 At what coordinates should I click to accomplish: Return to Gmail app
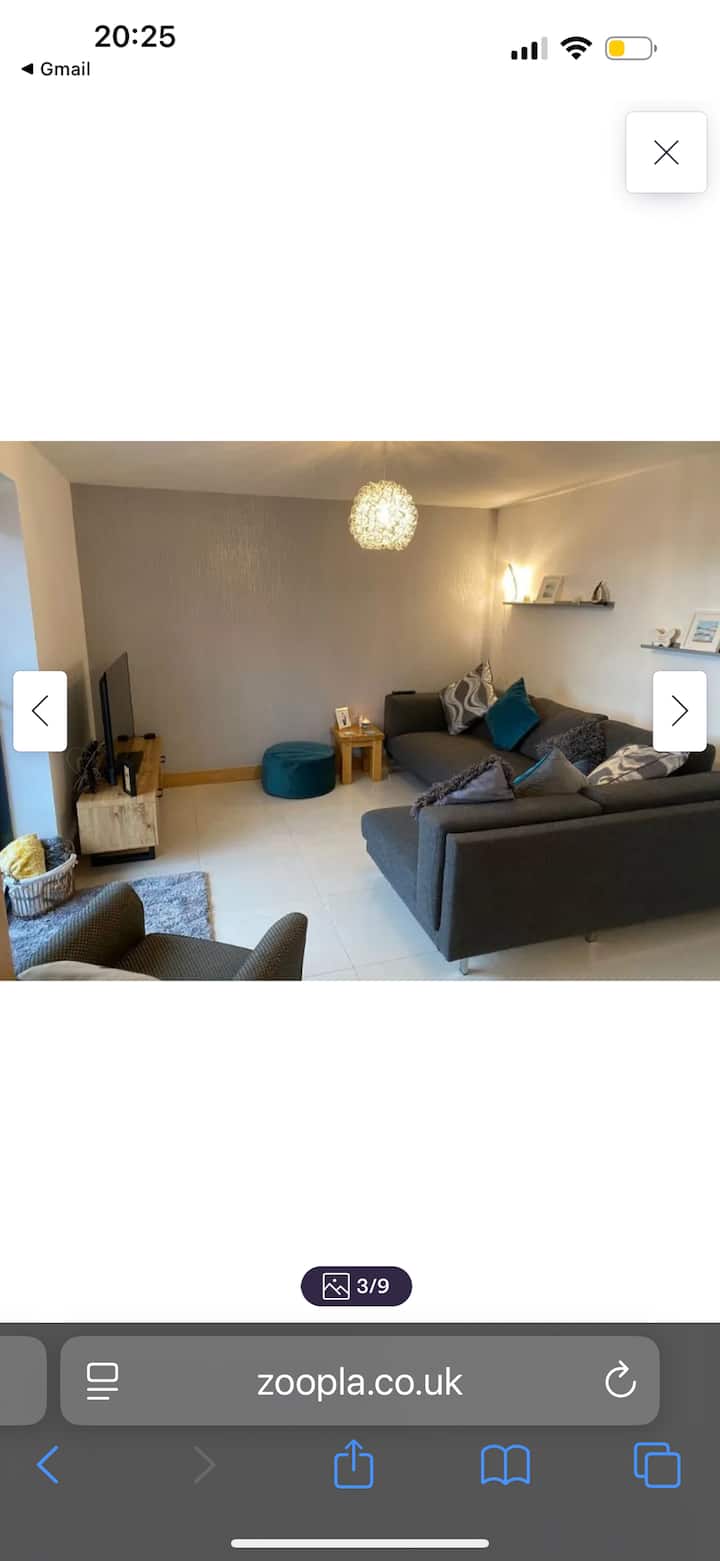[56, 69]
